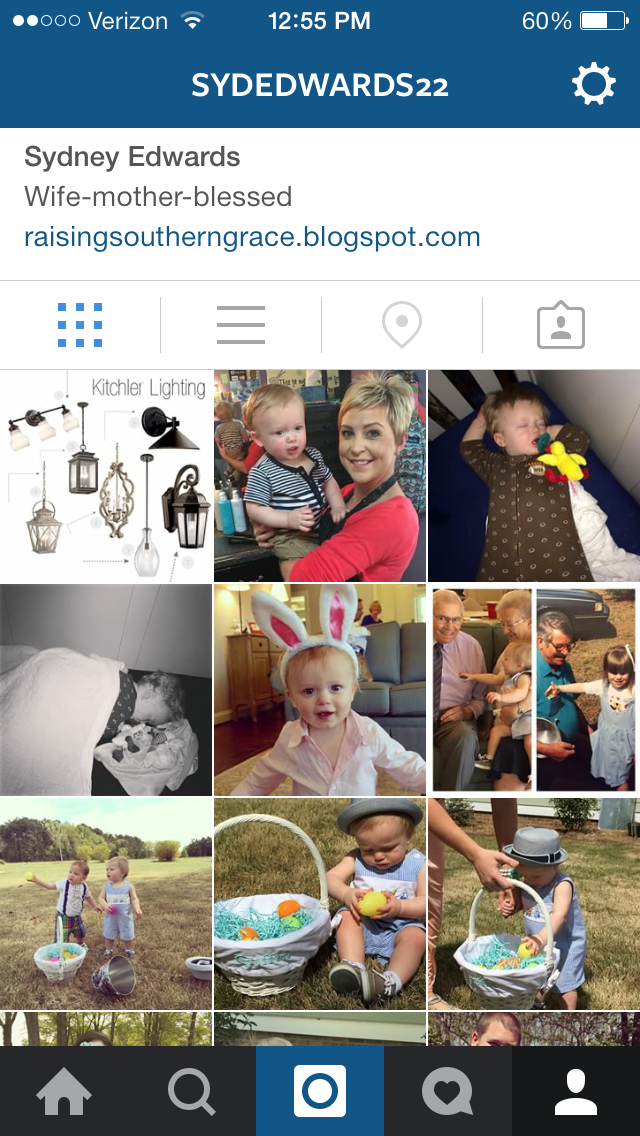Open the grandparents collage photo

point(534,690)
